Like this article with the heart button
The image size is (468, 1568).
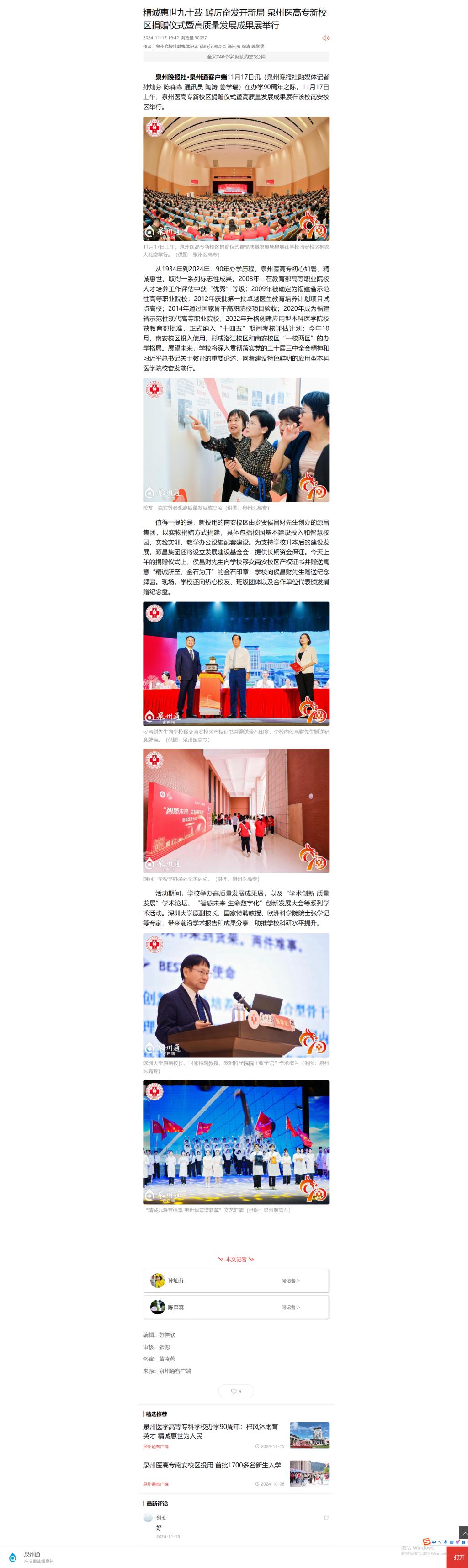[x=236, y=1392]
